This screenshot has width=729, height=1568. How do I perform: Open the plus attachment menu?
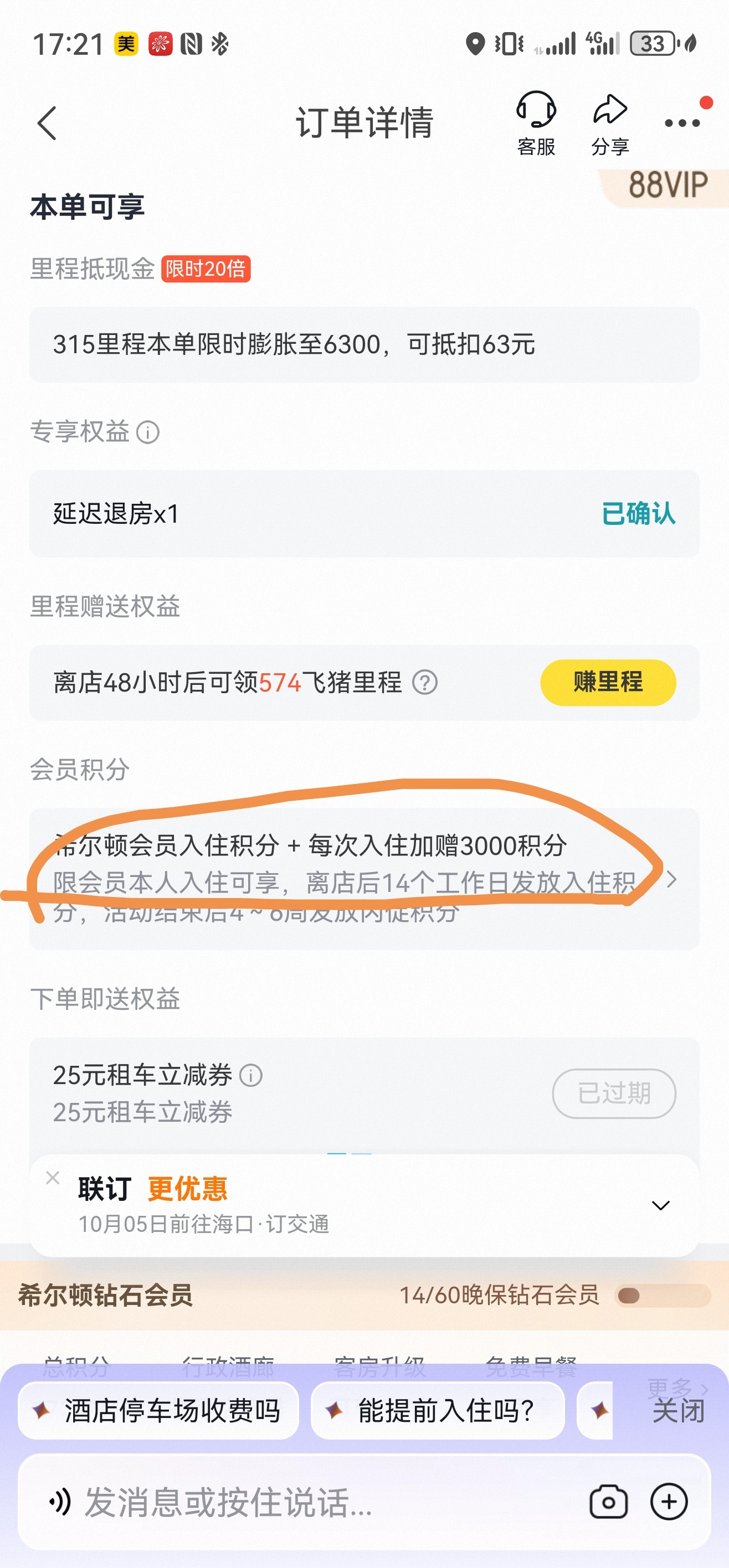(669, 1502)
